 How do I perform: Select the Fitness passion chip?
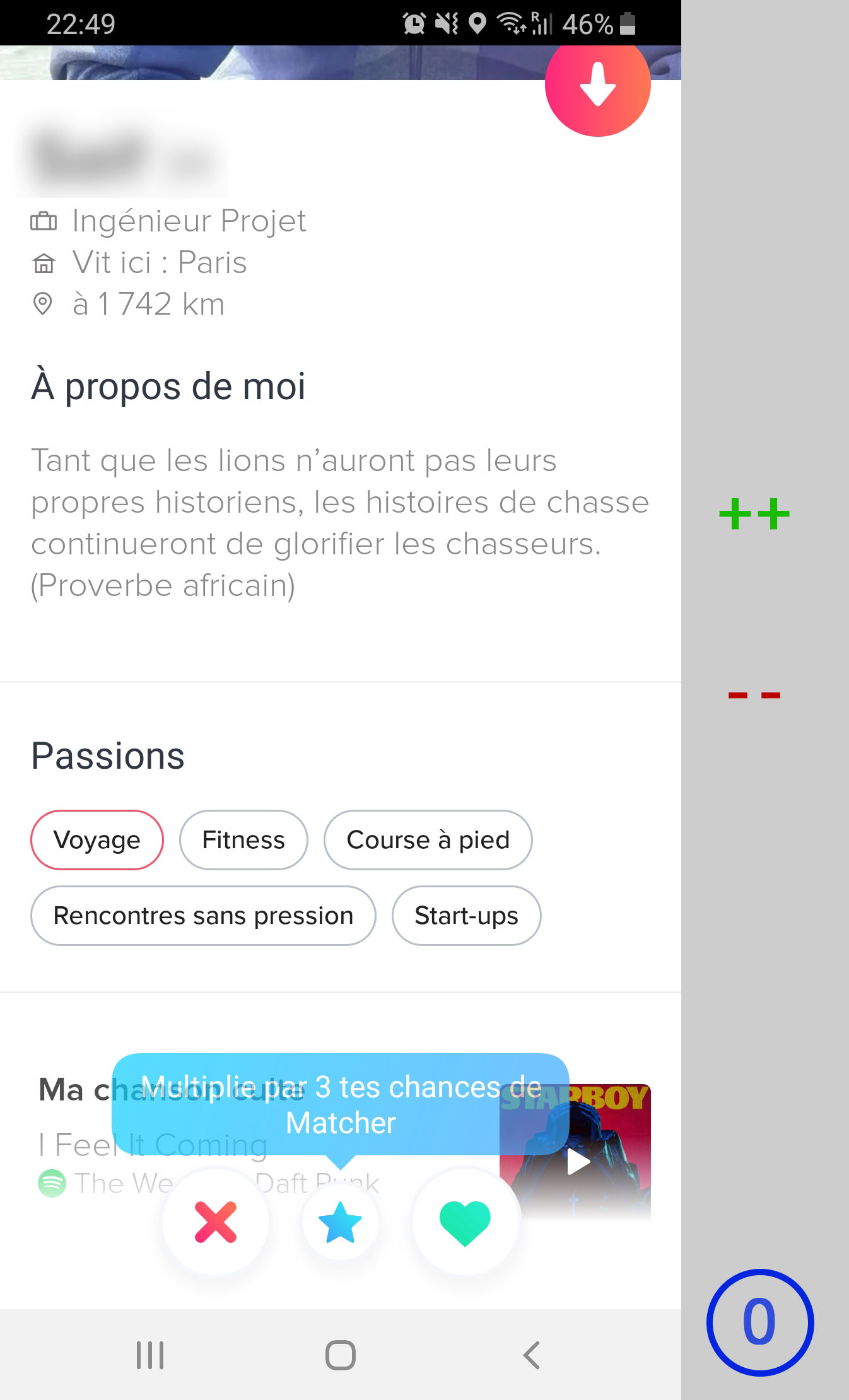[243, 840]
